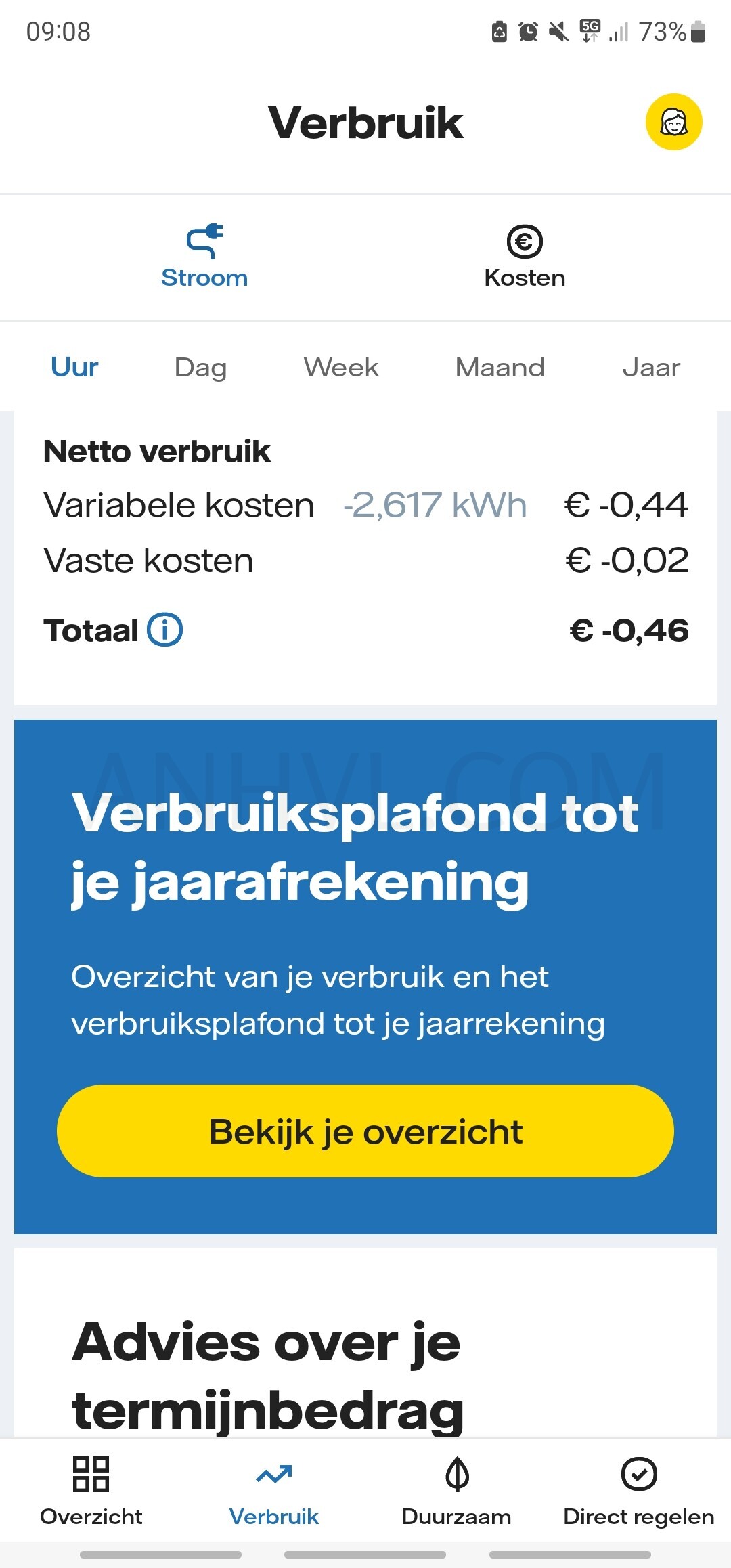Tap the Bekijk je overzicht button
Screen dimensions: 731x1568
[x=365, y=1131]
